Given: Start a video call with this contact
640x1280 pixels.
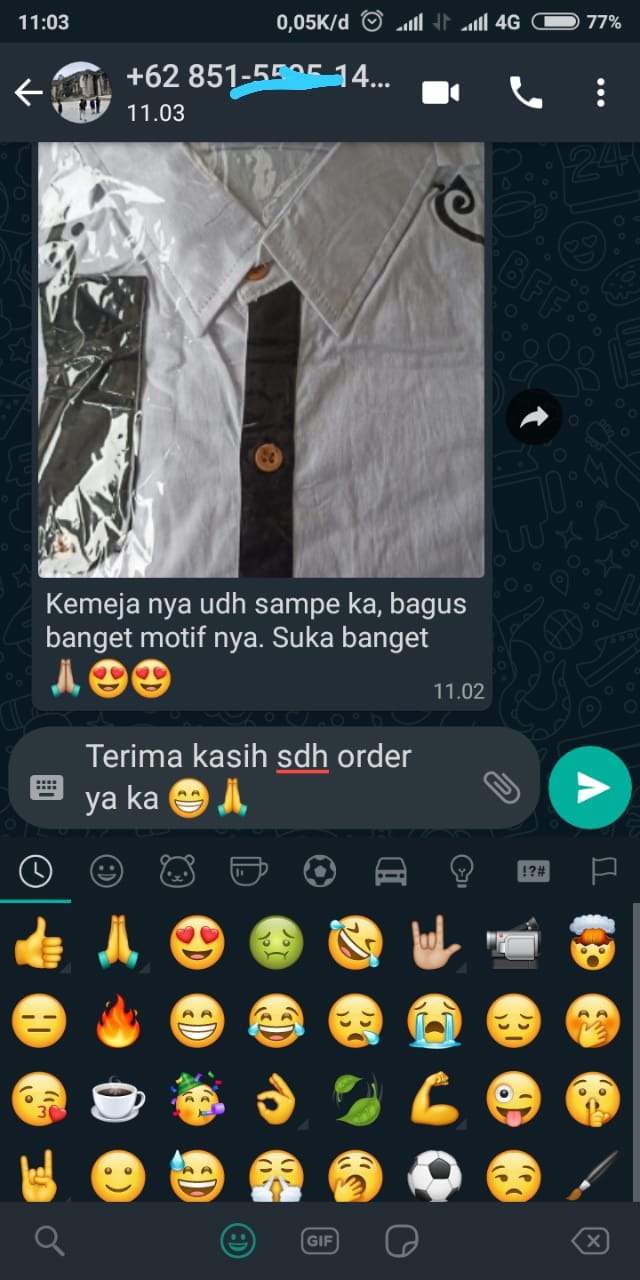Looking at the screenshot, I should click(440, 93).
